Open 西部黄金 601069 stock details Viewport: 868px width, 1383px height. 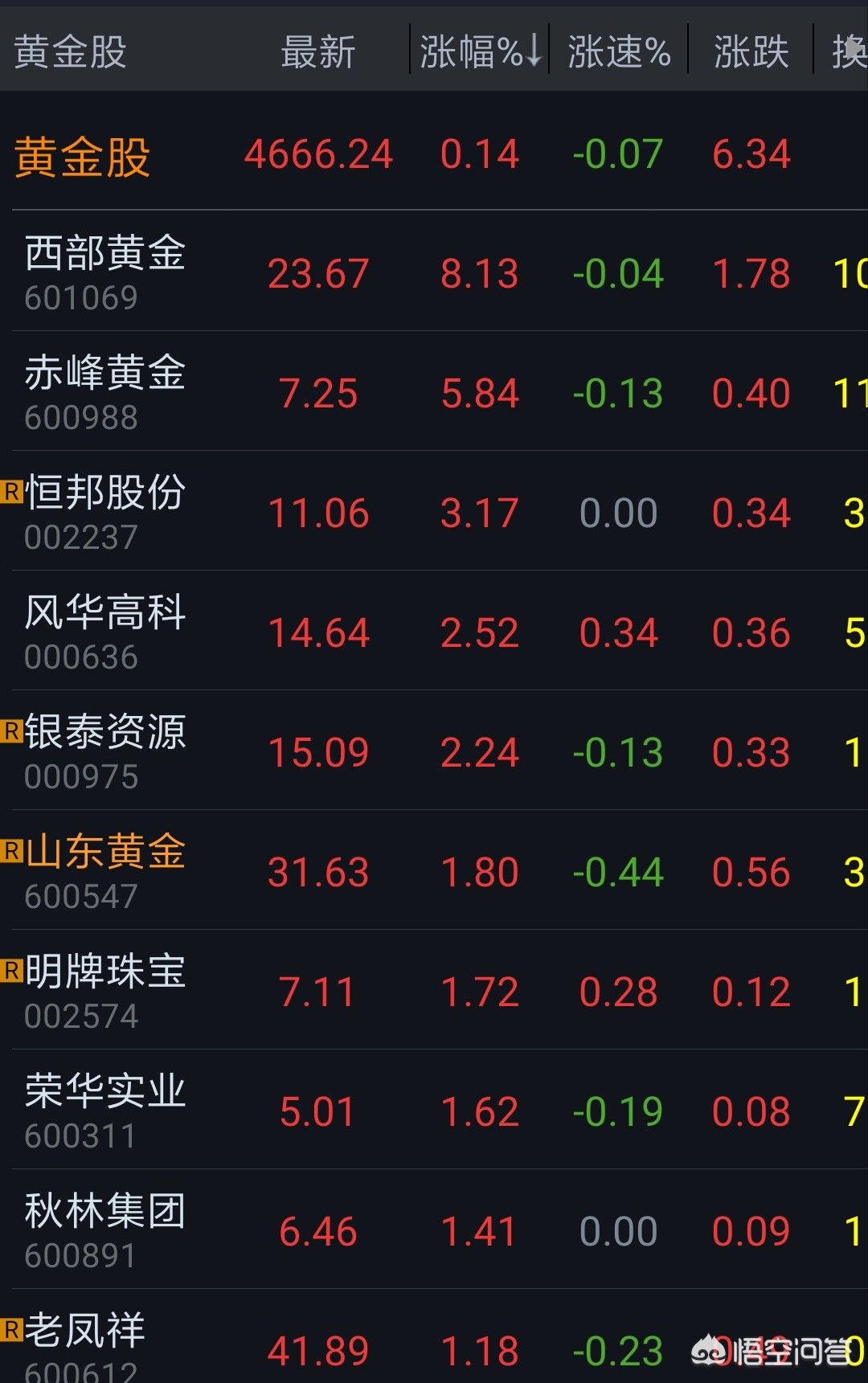coord(434,272)
